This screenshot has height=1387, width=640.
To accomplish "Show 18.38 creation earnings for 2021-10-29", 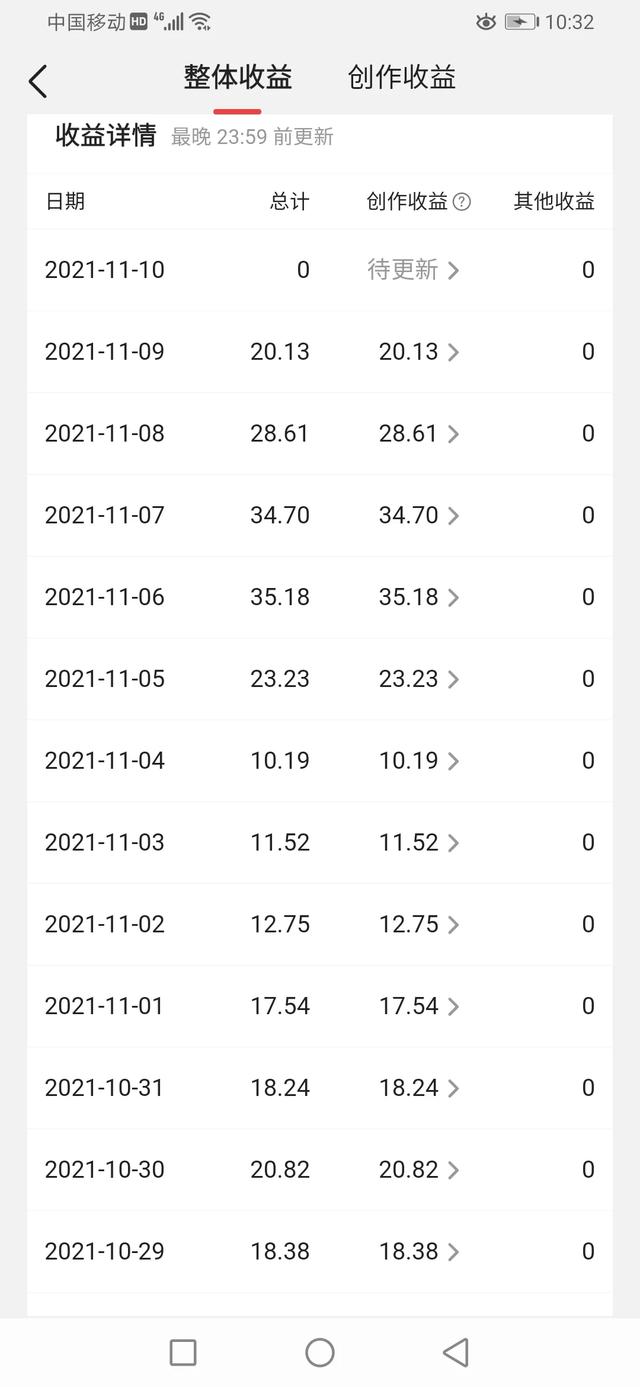I will pos(418,1252).
